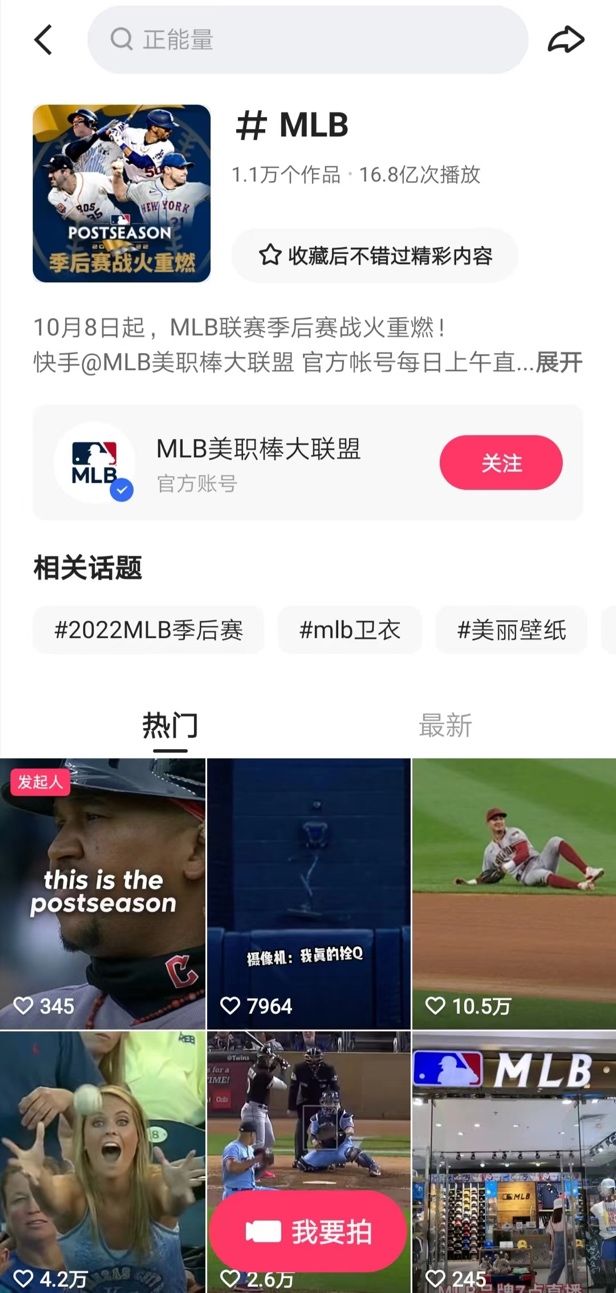The height and width of the screenshot is (1293, 616).
Task: Open the #mlb卫衣 topic chip
Action: pos(349,630)
